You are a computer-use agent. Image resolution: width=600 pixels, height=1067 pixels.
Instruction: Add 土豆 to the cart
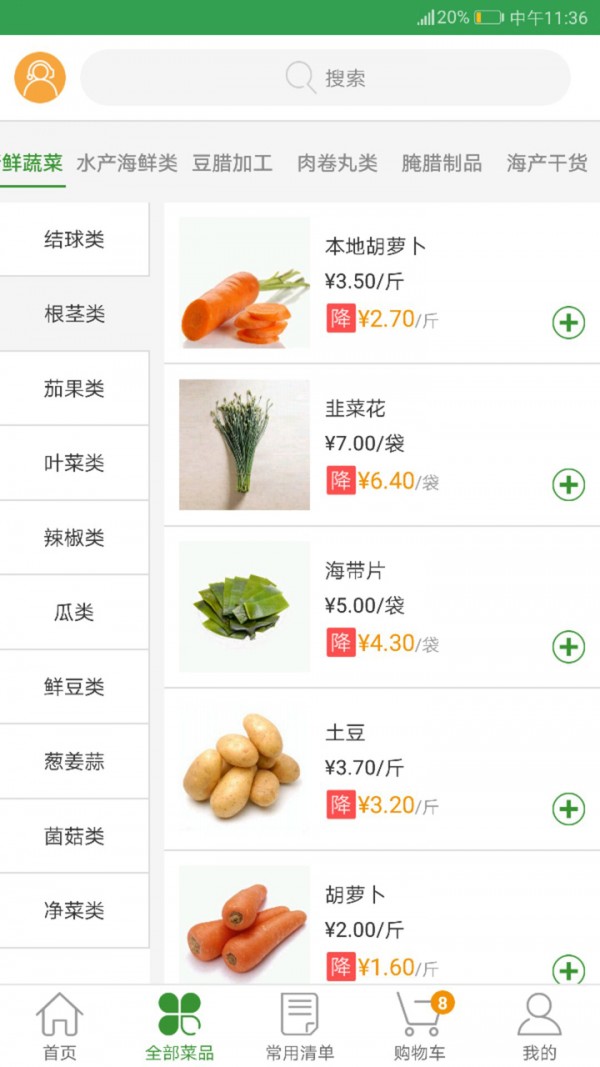click(x=568, y=809)
